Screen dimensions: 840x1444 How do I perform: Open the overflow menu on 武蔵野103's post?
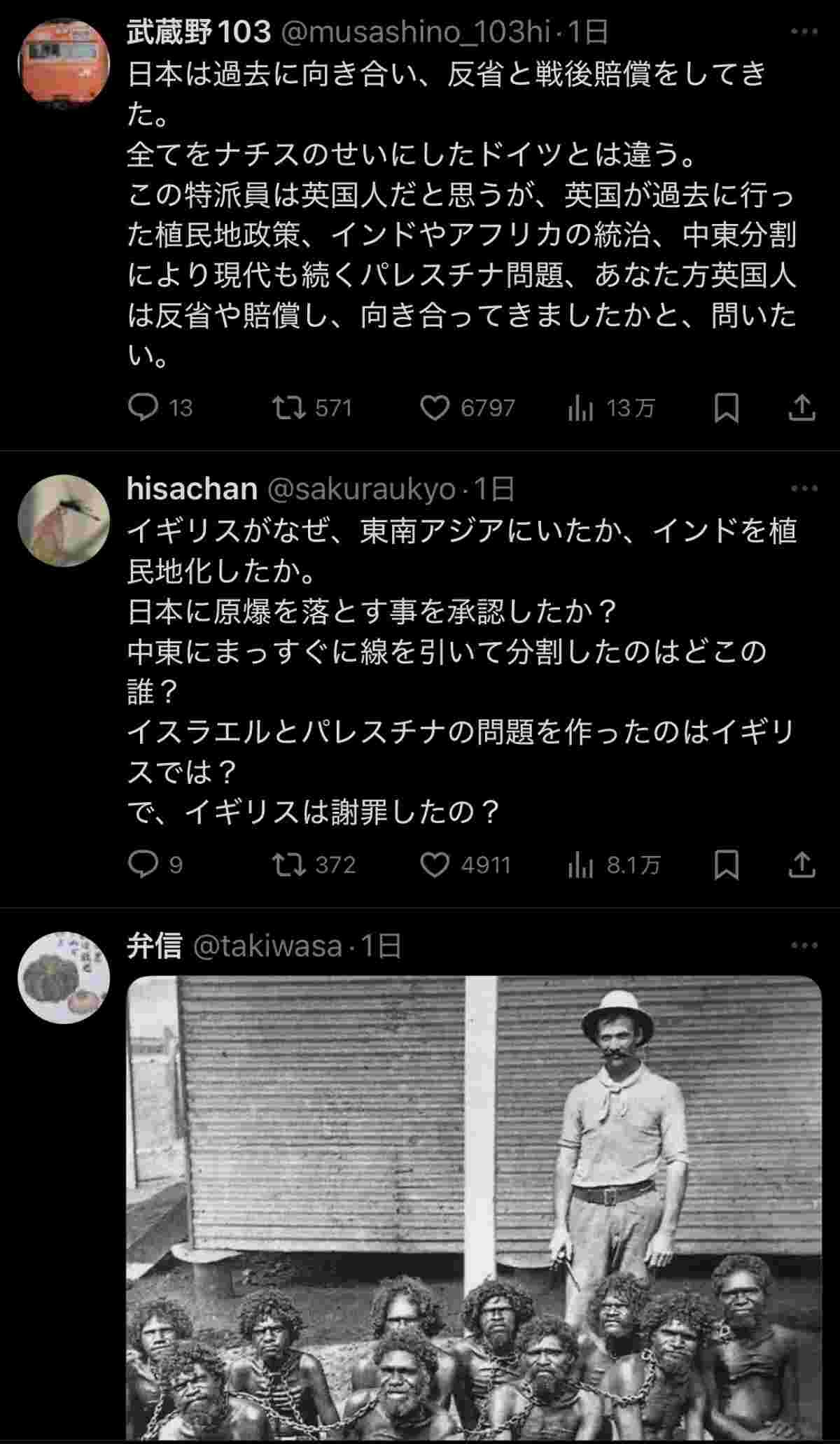(x=804, y=32)
